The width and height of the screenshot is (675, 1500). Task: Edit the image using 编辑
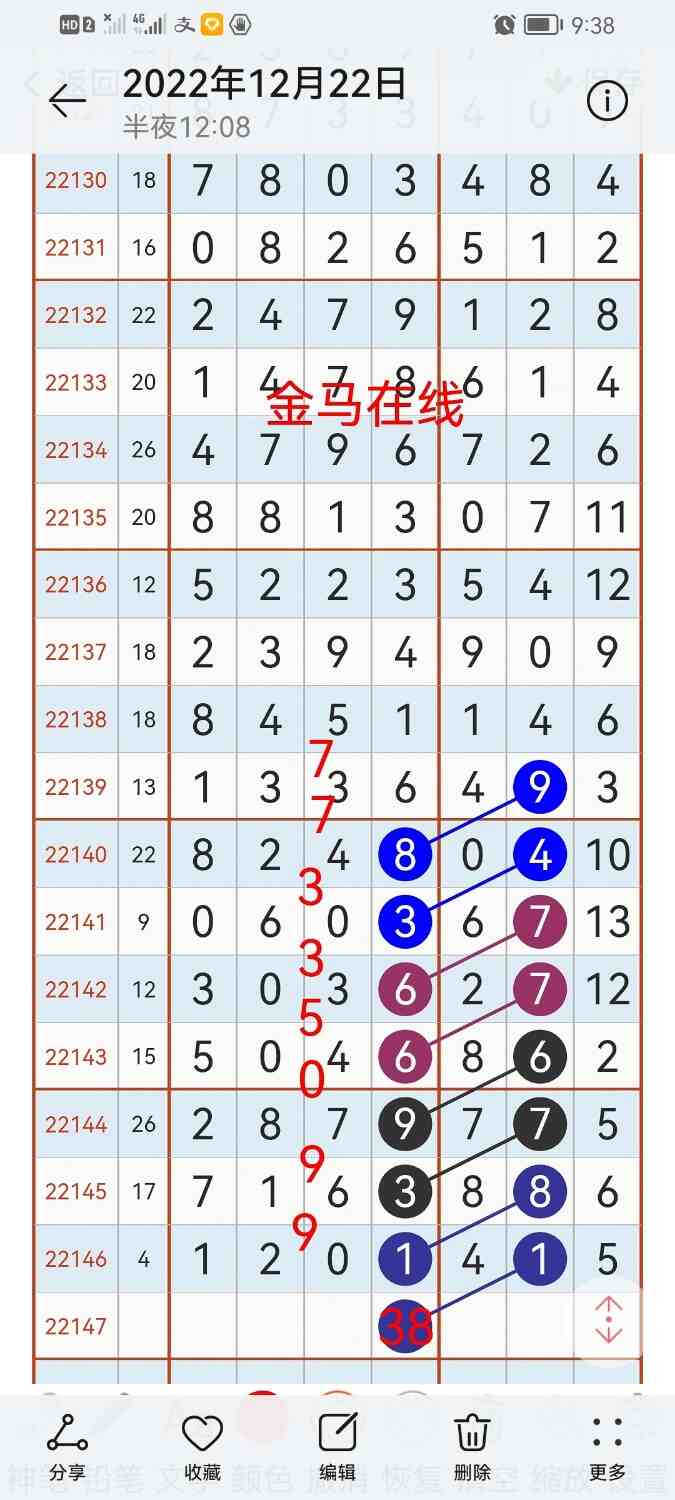tap(337, 1445)
